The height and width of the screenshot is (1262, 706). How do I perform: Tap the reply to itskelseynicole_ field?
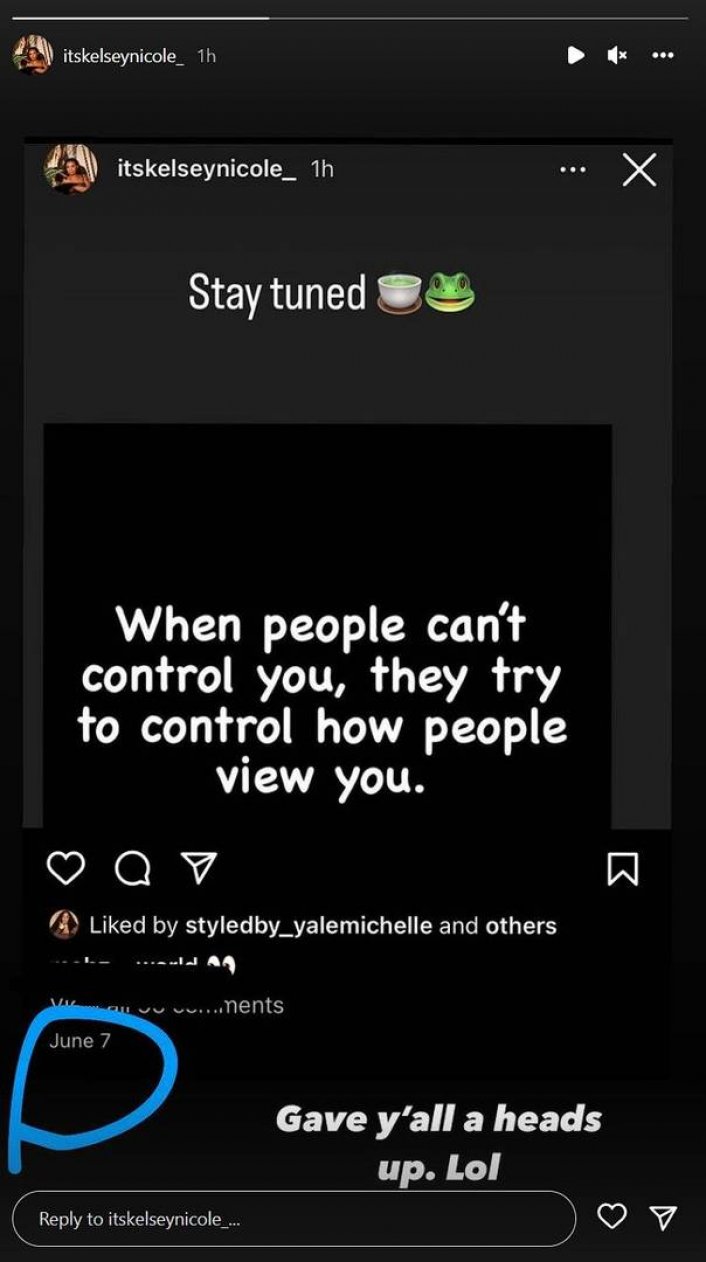click(x=294, y=1219)
